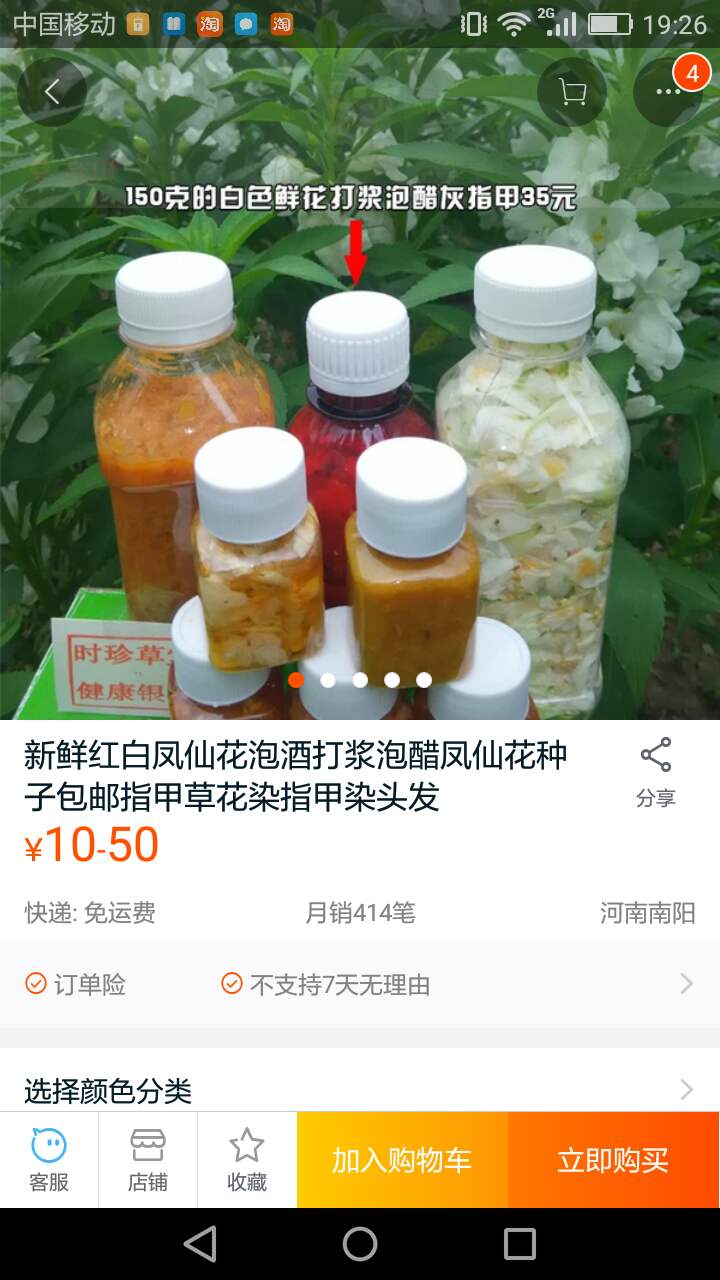Expand 选择颜色分类 options
Image resolution: width=720 pixels, height=1280 pixels.
[x=360, y=1089]
